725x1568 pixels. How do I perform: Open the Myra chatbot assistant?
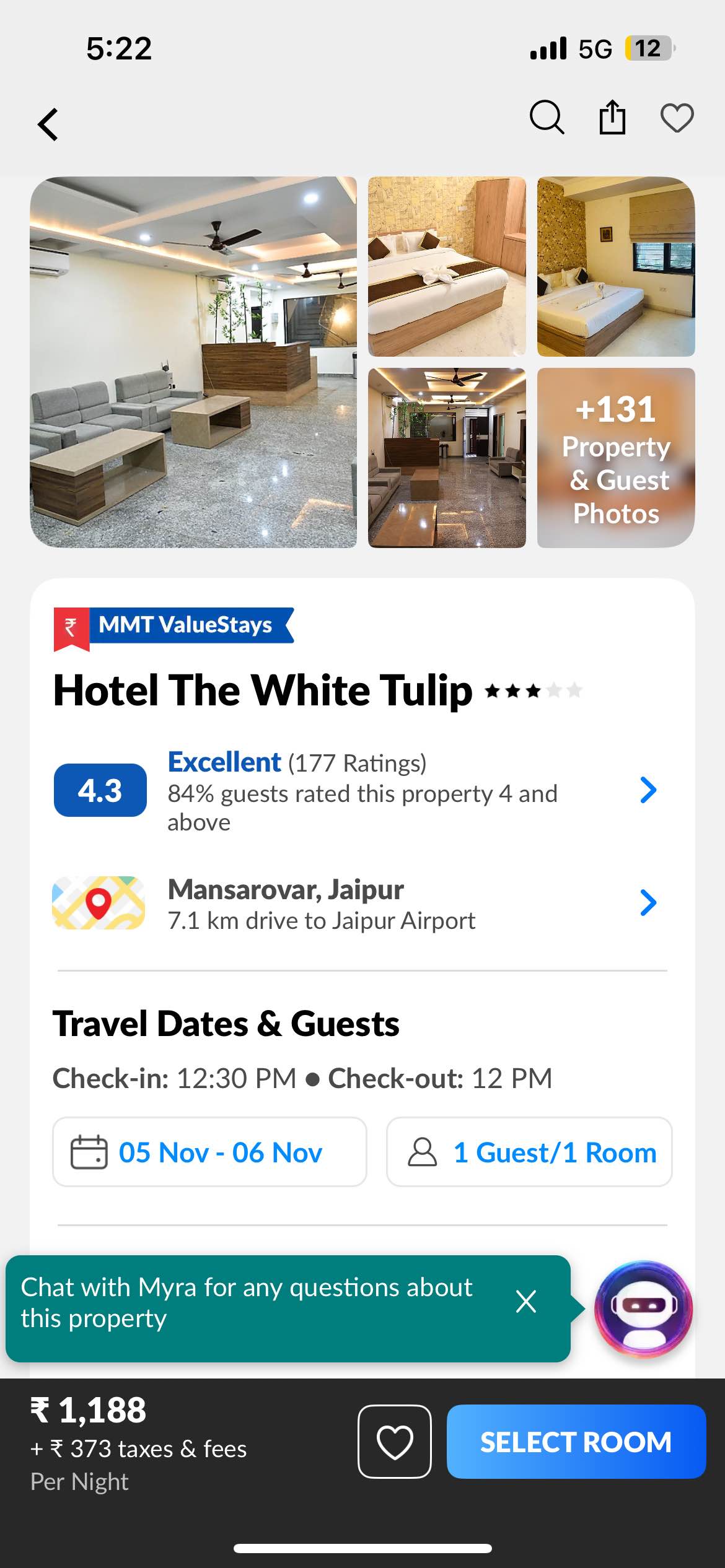[x=643, y=1309]
